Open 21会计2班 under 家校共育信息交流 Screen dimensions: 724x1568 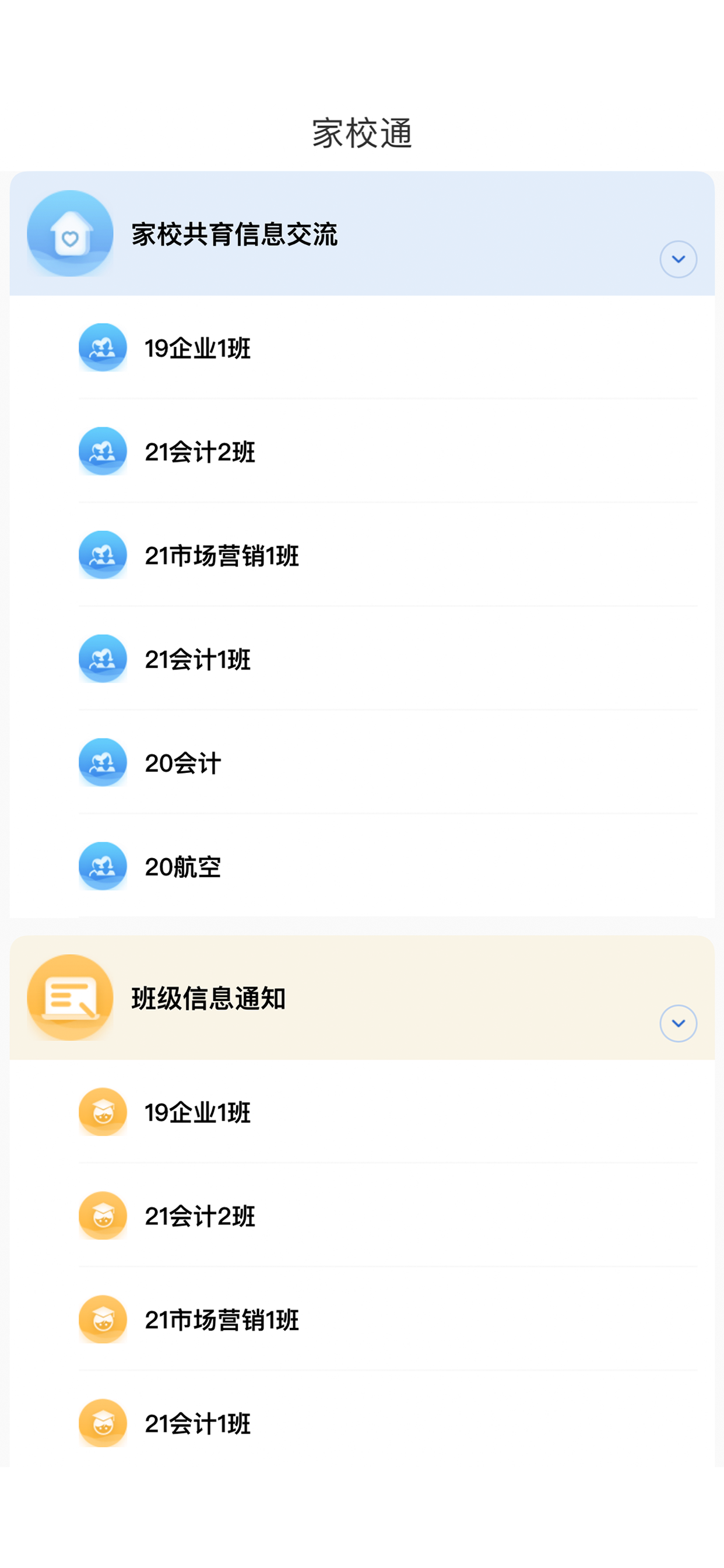click(x=362, y=451)
